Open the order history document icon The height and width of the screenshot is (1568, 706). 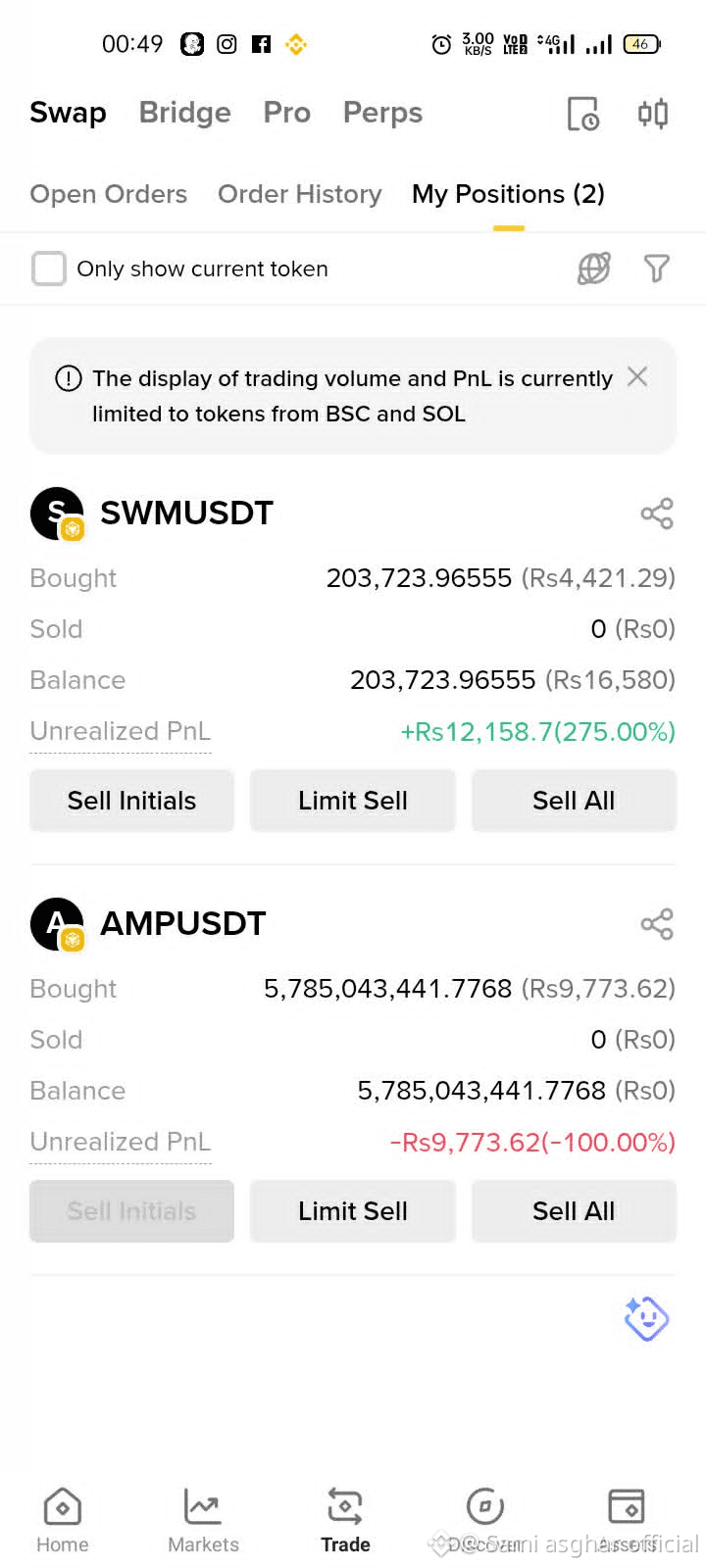point(583,114)
